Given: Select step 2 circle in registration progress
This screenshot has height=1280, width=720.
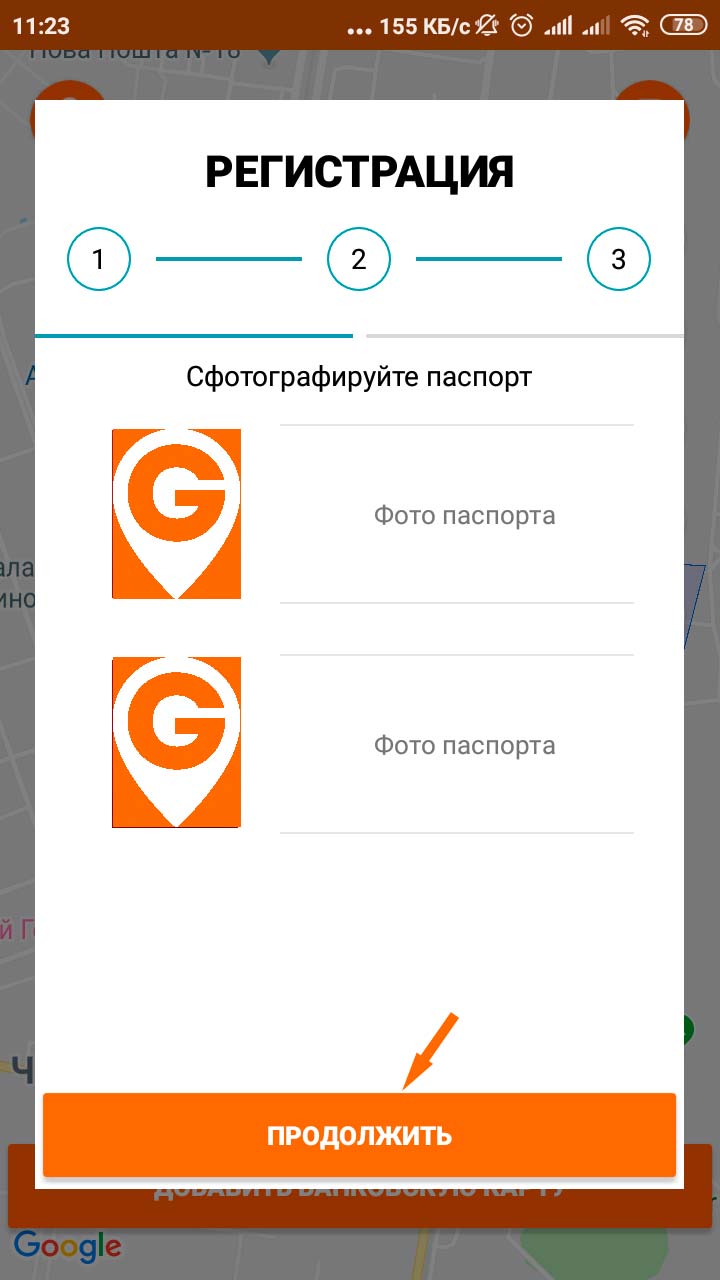Looking at the screenshot, I should coord(359,258).
